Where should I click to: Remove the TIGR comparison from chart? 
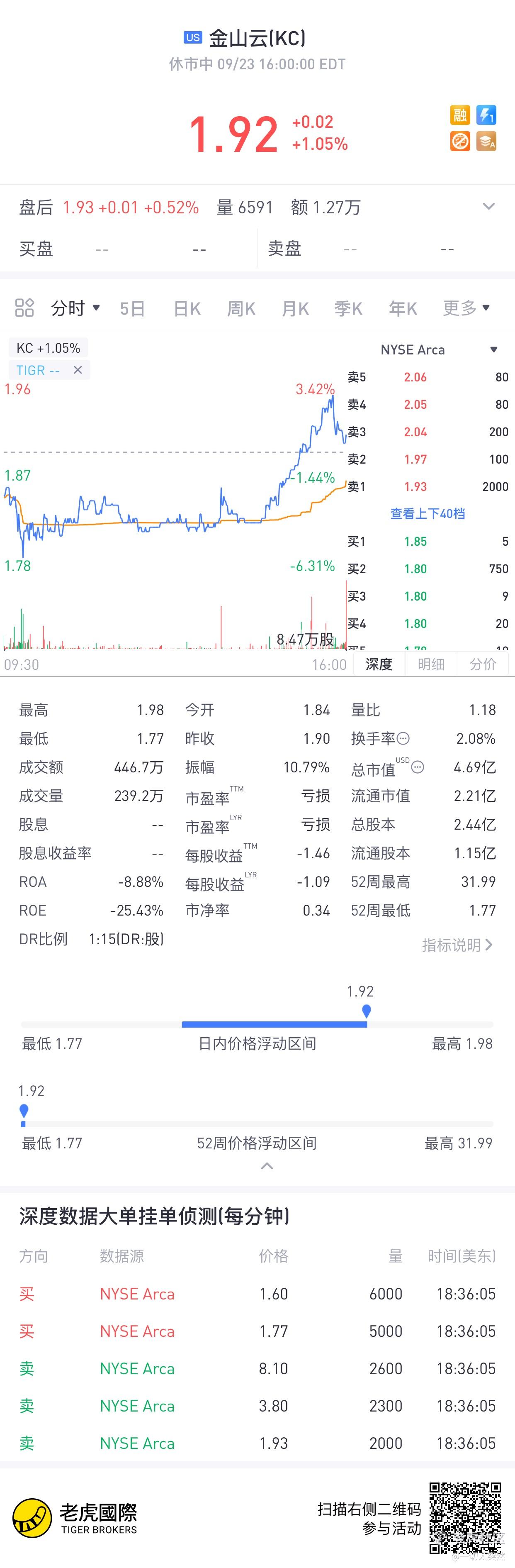[78, 370]
